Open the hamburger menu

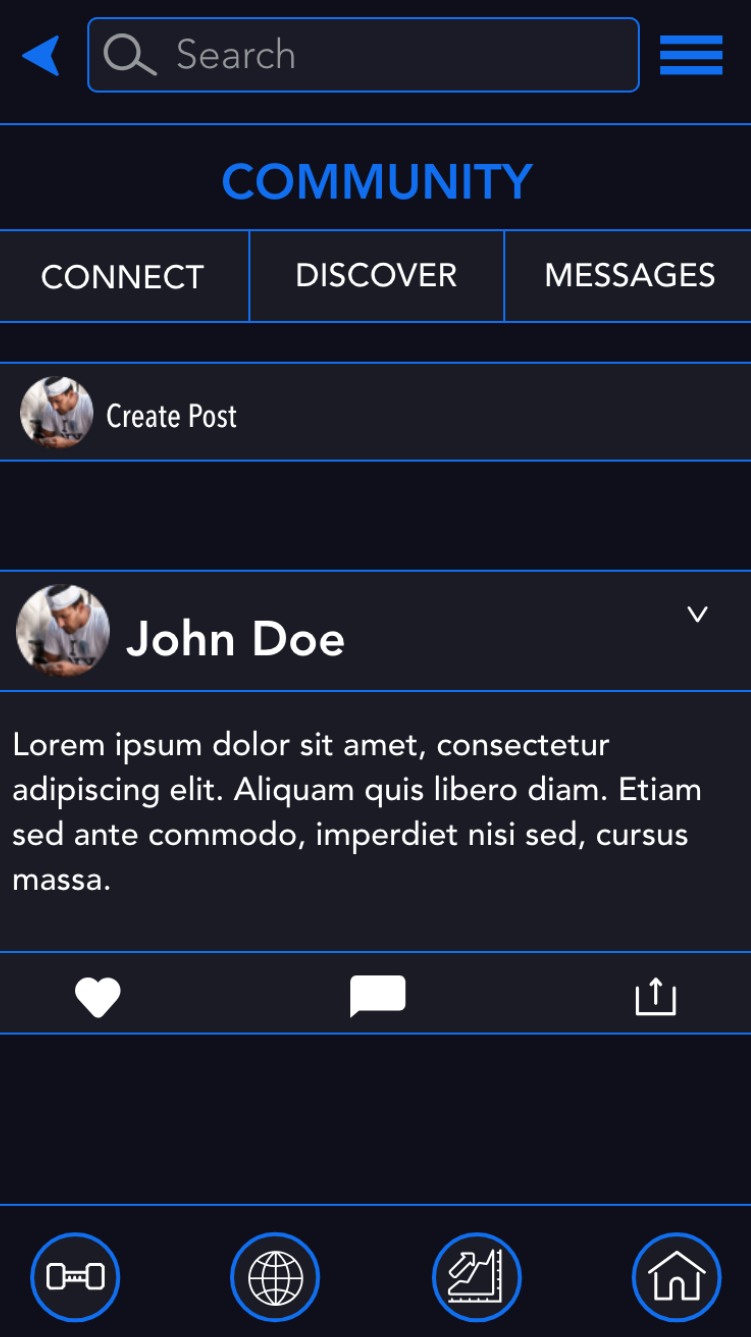pyautogui.click(x=691, y=55)
